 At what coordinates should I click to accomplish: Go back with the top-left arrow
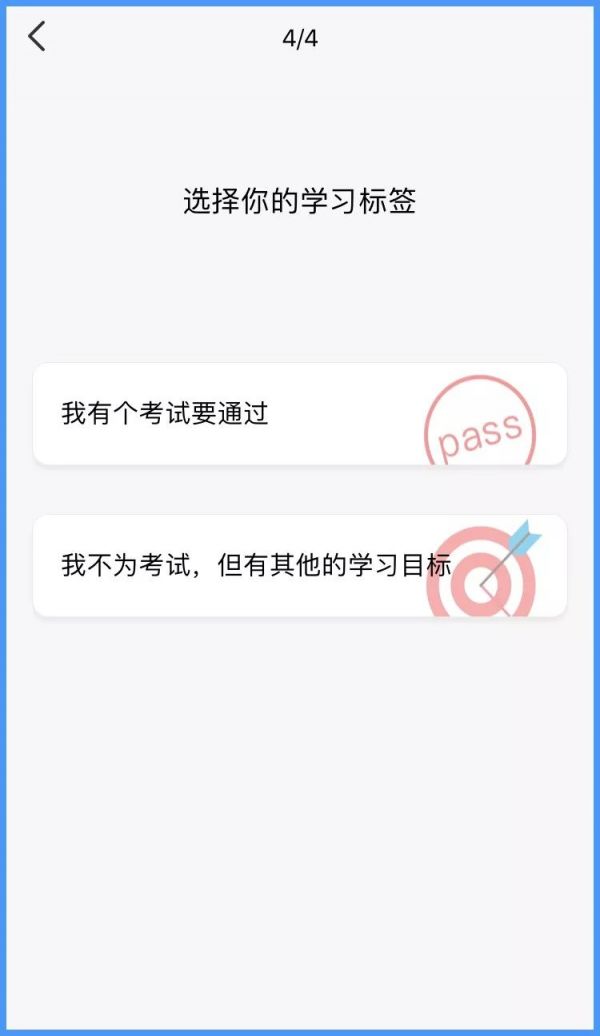point(37,37)
